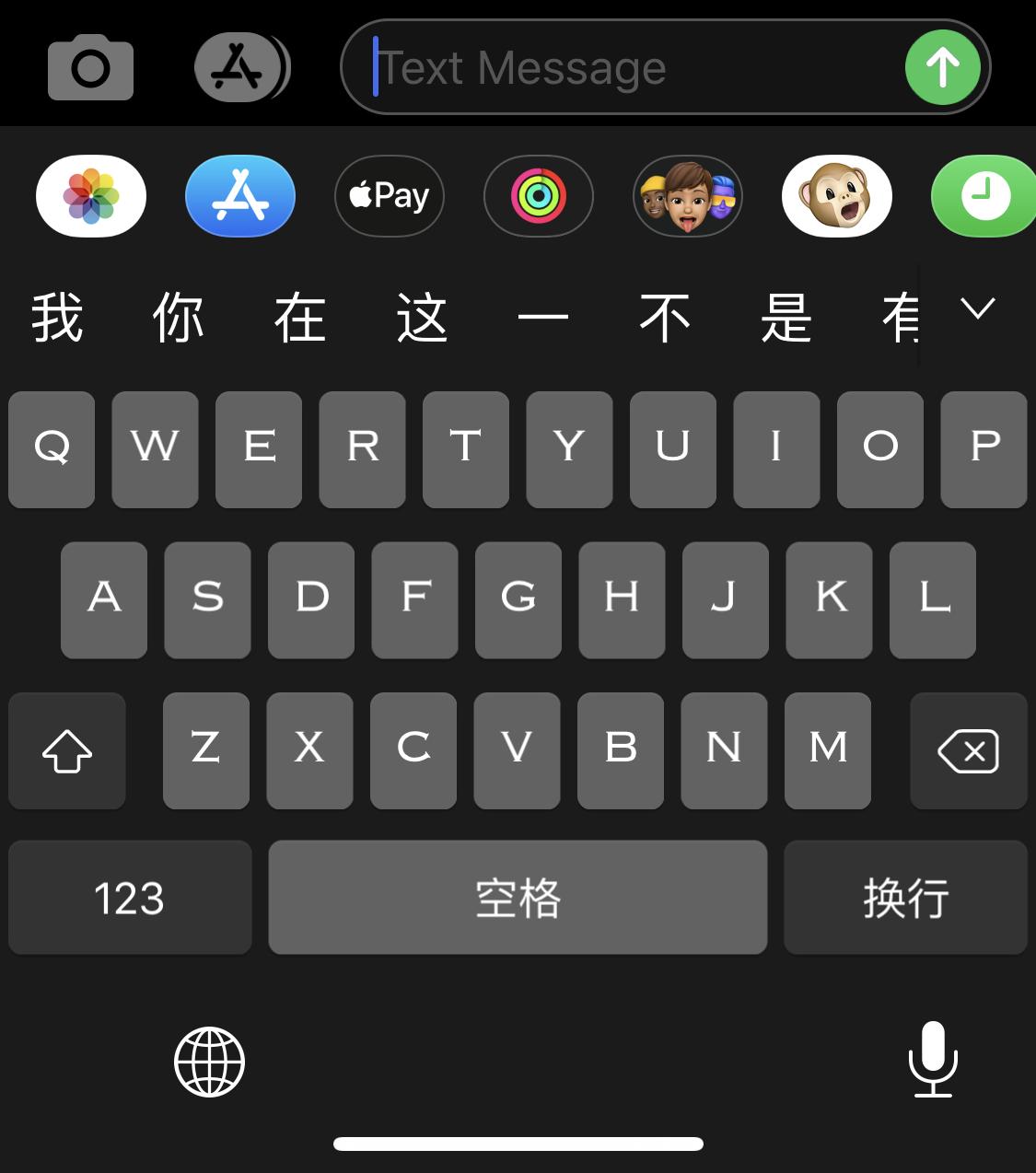This screenshot has height=1173, width=1036.
Task: Select the candidate word 我
Action: tap(55, 318)
